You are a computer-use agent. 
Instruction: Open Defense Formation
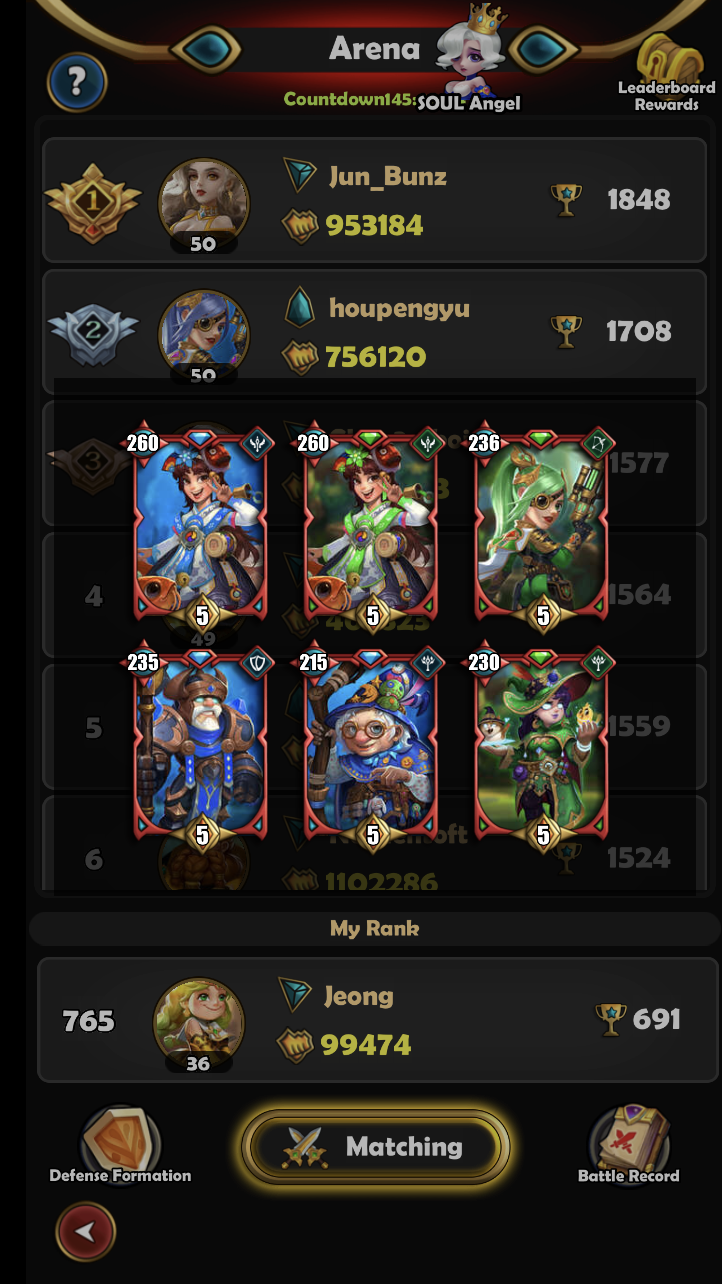121,1146
